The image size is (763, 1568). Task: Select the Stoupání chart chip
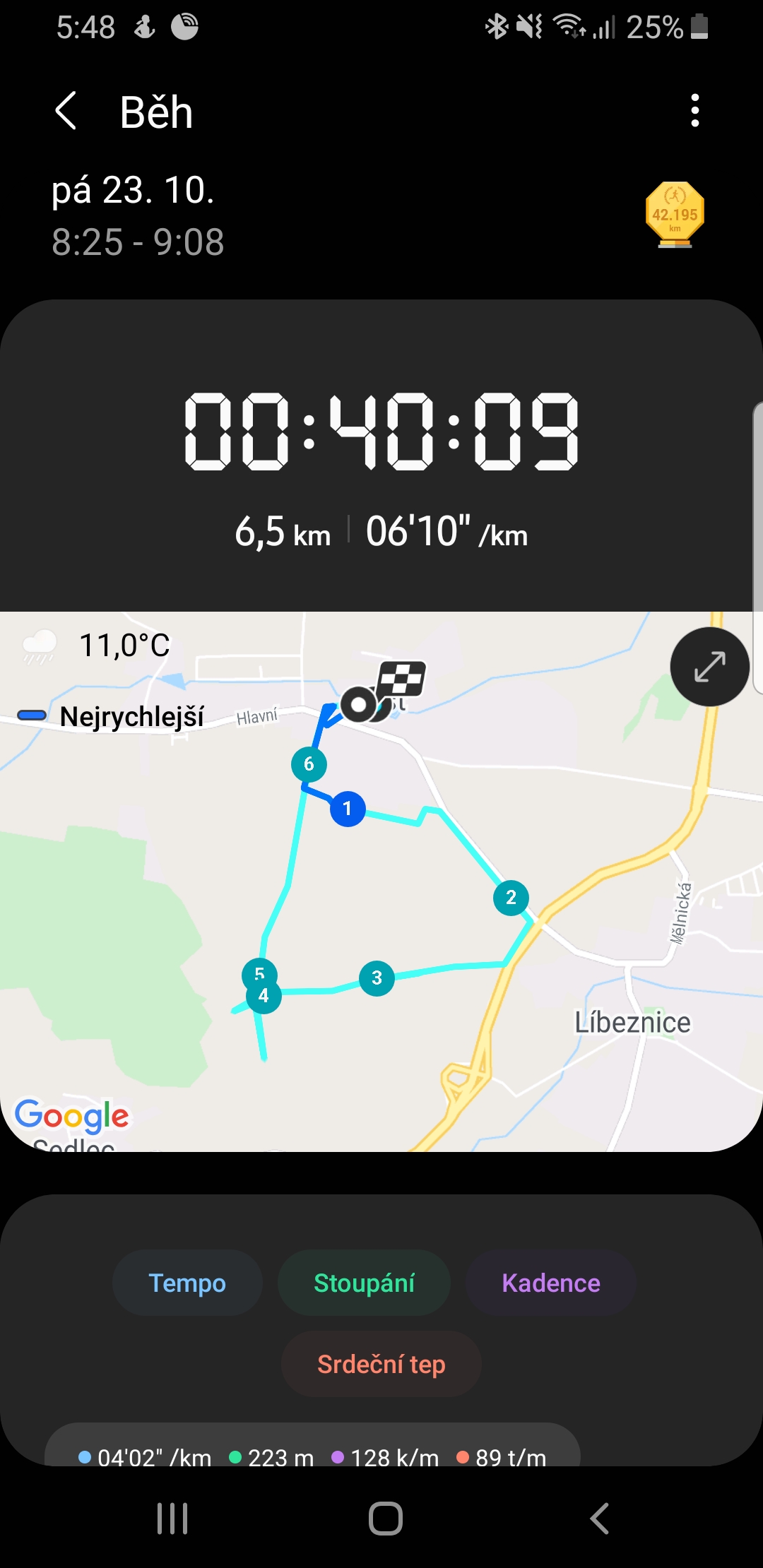pyautogui.click(x=364, y=1283)
